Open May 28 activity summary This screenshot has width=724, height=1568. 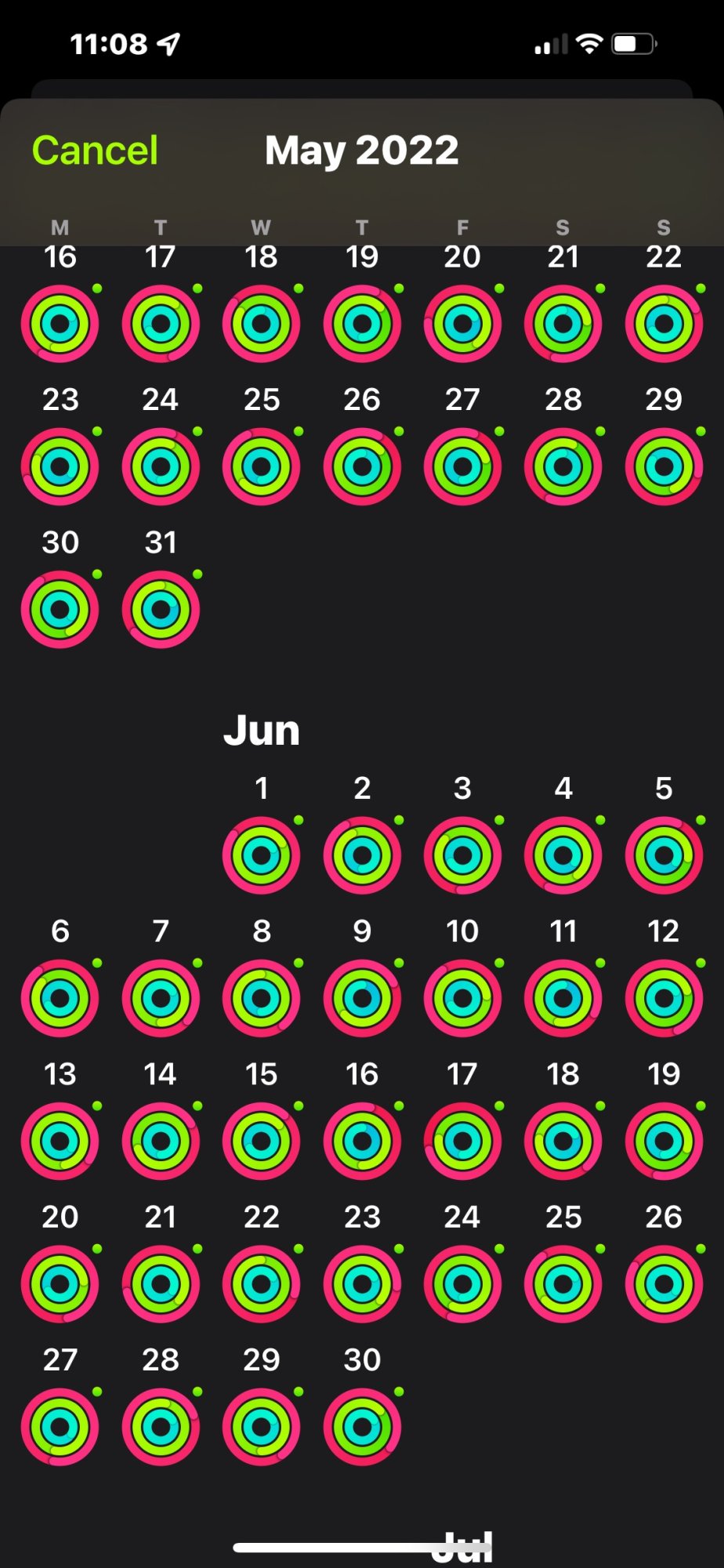(x=563, y=466)
